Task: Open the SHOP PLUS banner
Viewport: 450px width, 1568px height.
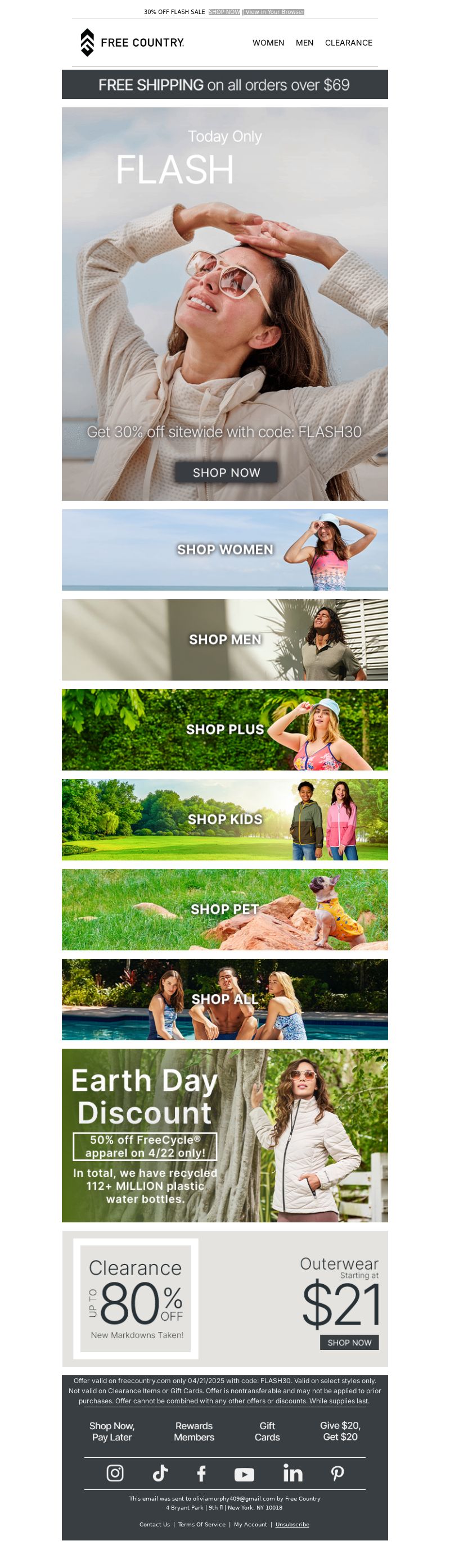Action: [x=224, y=729]
